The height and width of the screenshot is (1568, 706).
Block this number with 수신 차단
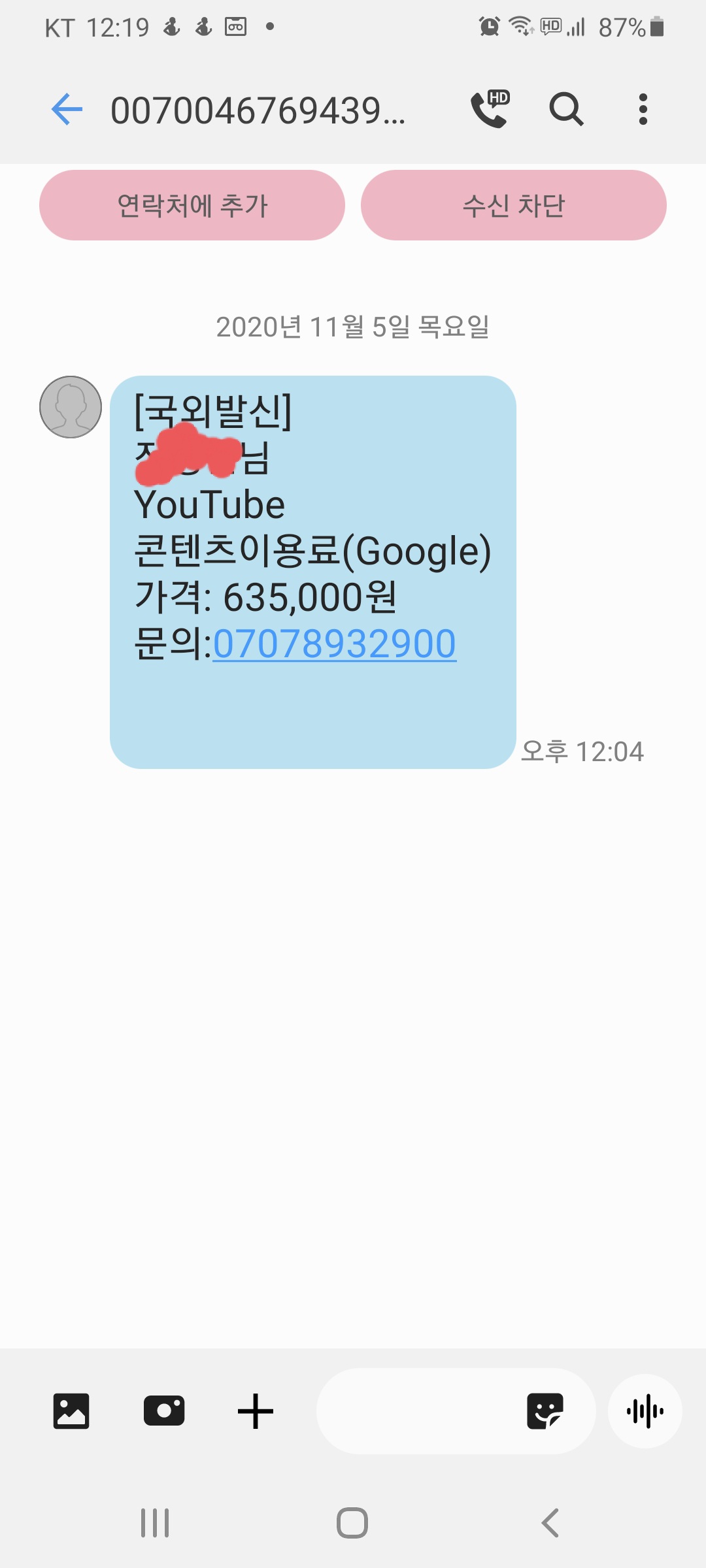(x=513, y=205)
